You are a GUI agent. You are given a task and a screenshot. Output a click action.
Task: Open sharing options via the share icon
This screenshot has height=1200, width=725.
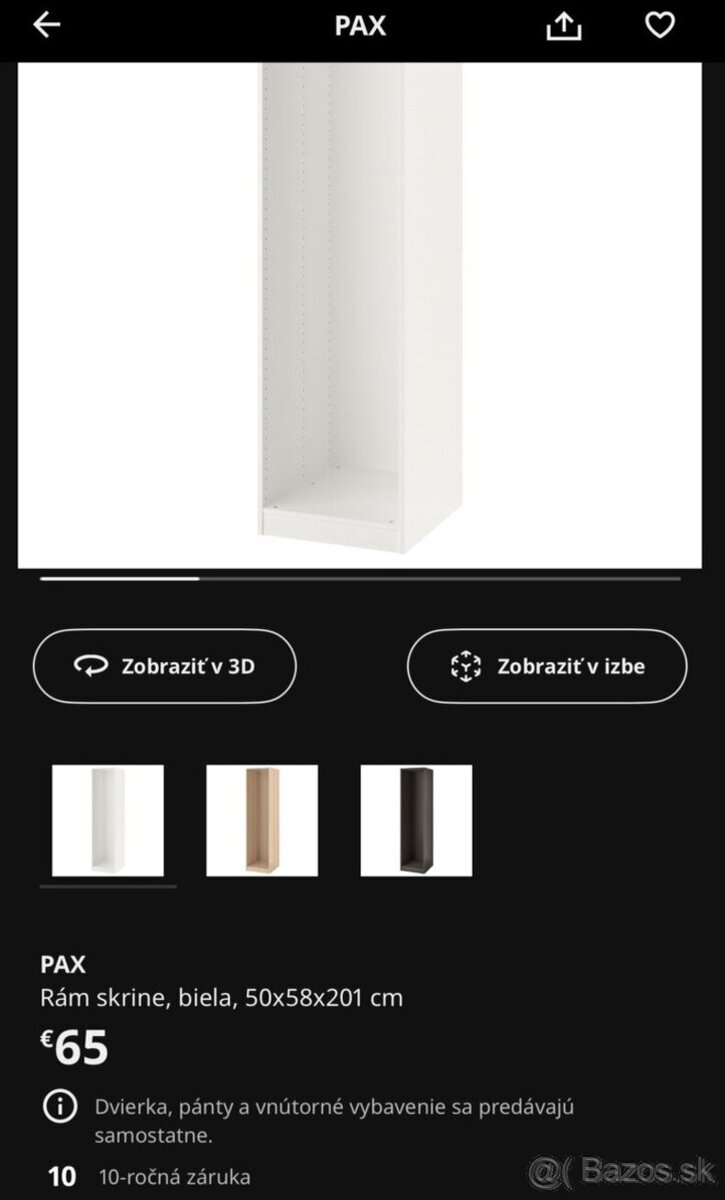[x=564, y=26]
